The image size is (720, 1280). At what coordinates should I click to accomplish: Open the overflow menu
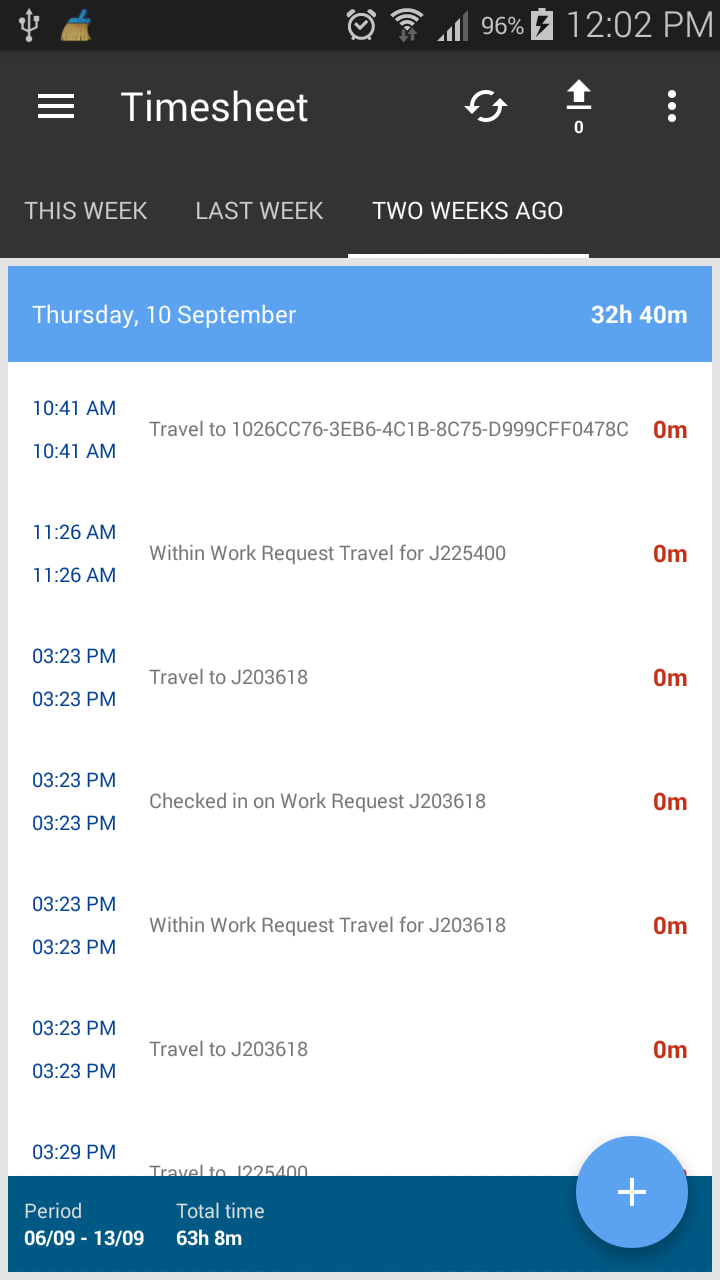[672, 107]
